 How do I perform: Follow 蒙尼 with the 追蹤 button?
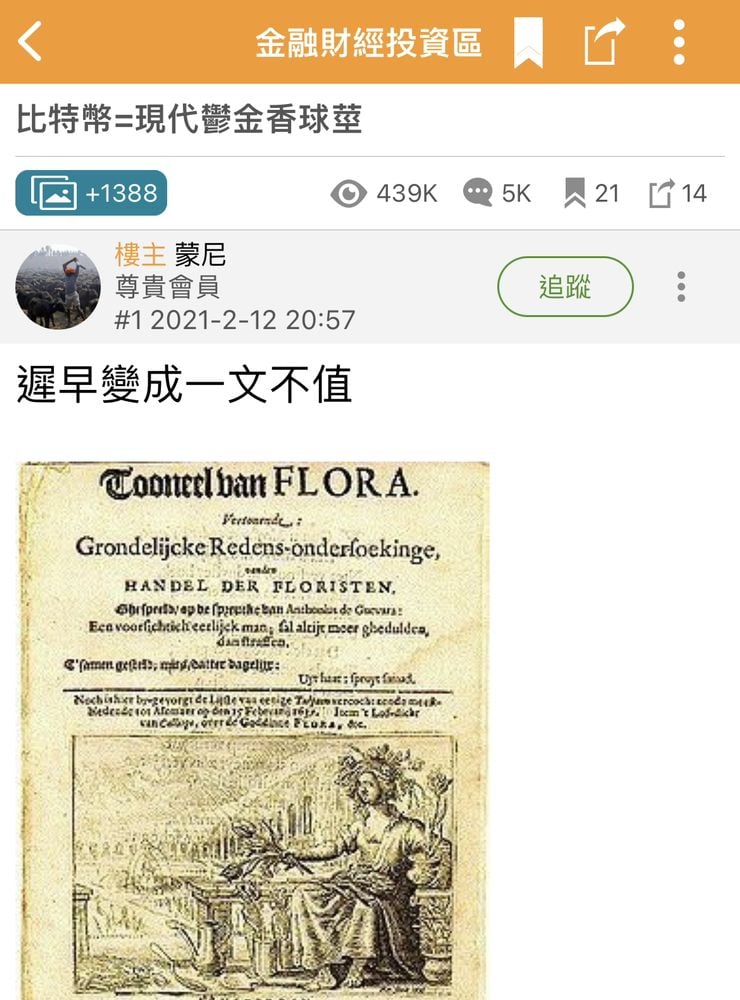(565, 287)
